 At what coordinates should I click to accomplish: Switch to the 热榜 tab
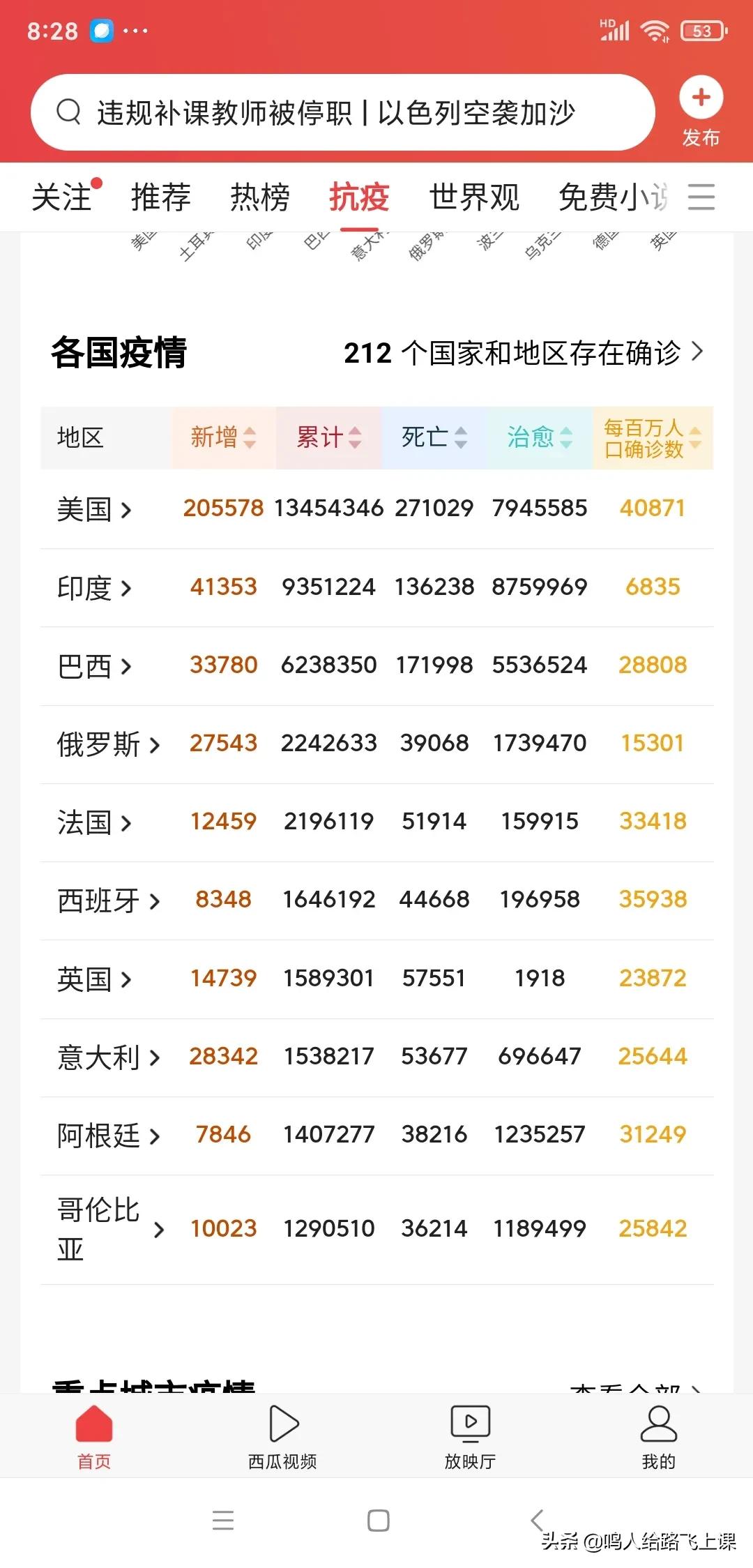point(260,197)
